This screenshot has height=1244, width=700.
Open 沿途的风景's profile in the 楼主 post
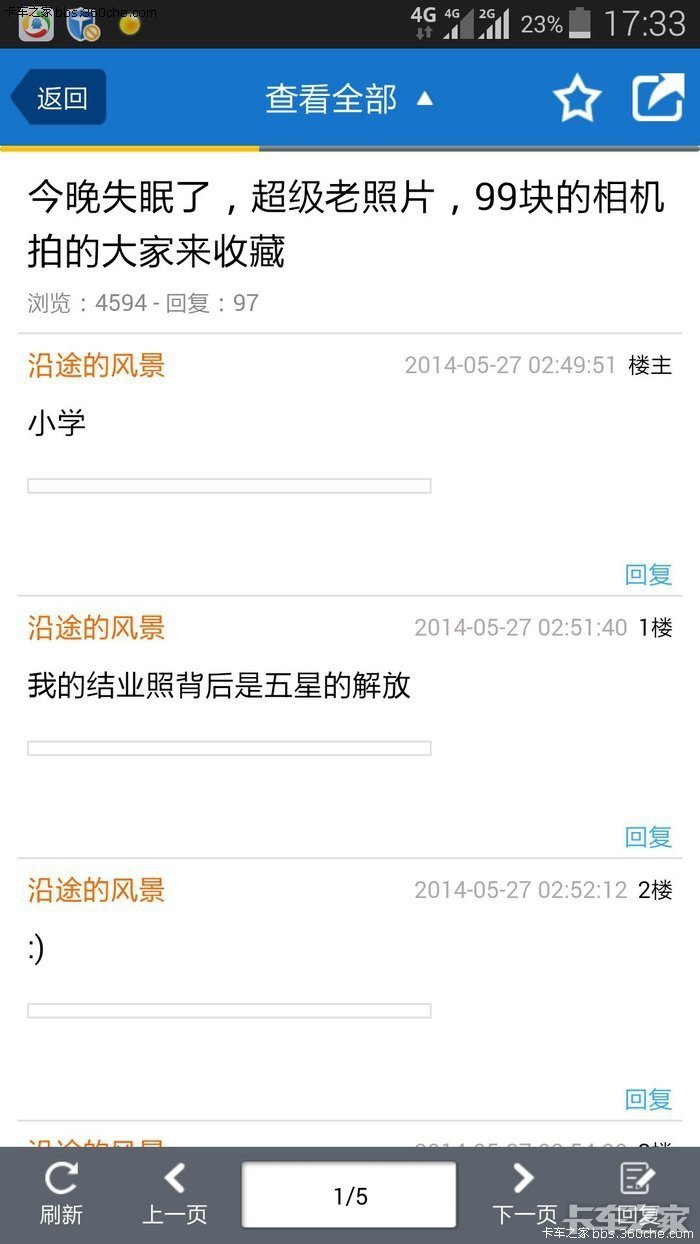click(x=96, y=365)
